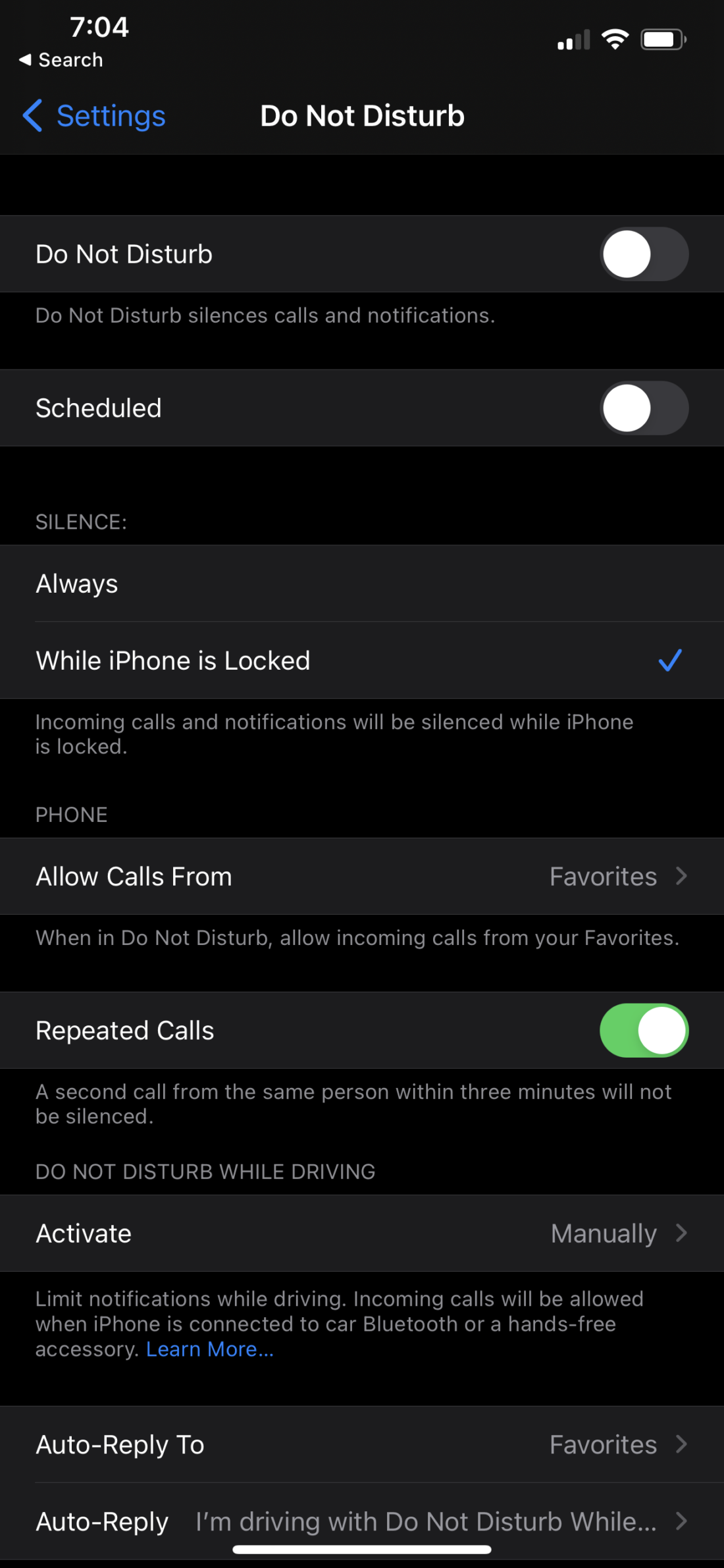Viewport: 724px width, 1568px height.
Task: Edit the Auto-Reply message text
Action: [362, 1521]
